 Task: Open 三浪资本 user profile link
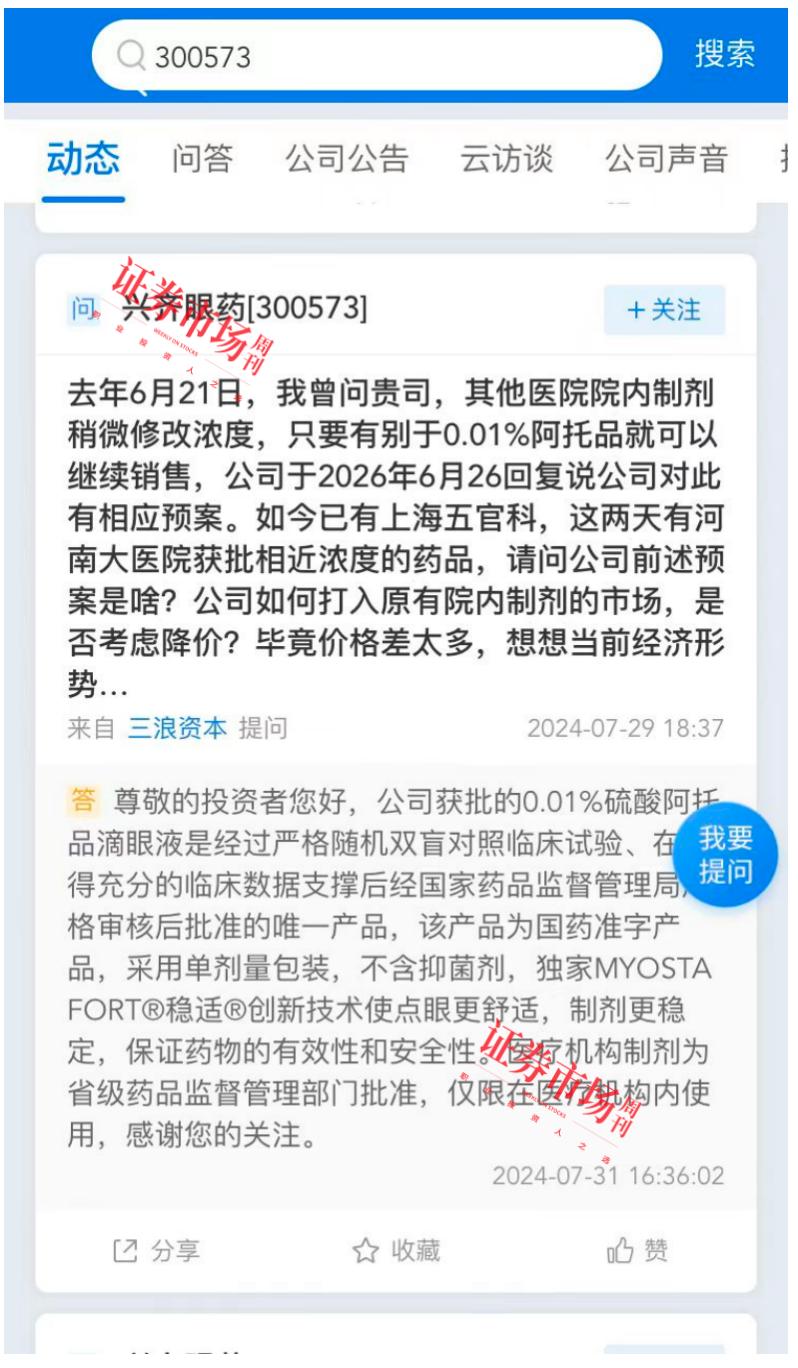177,728
